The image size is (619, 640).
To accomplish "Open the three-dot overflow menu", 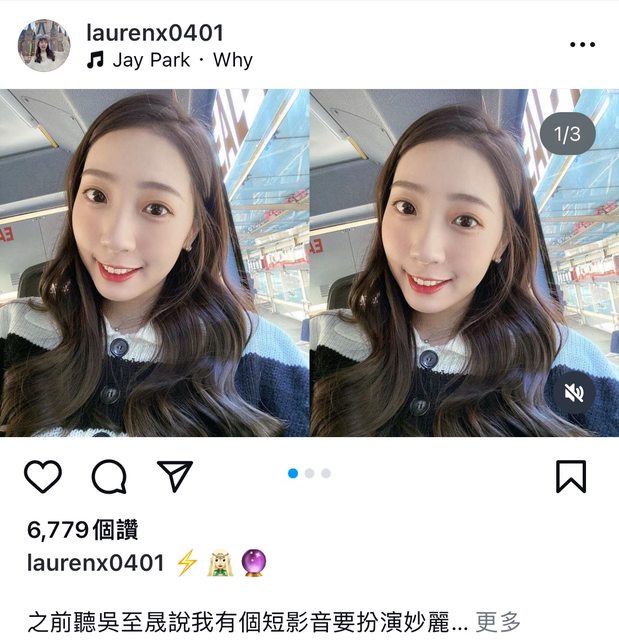I will 582,45.
